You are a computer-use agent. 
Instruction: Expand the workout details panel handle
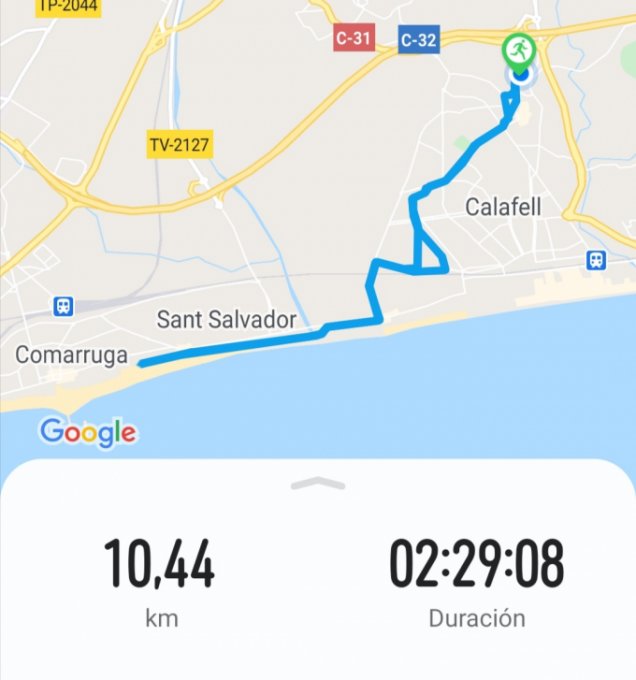[317, 484]
